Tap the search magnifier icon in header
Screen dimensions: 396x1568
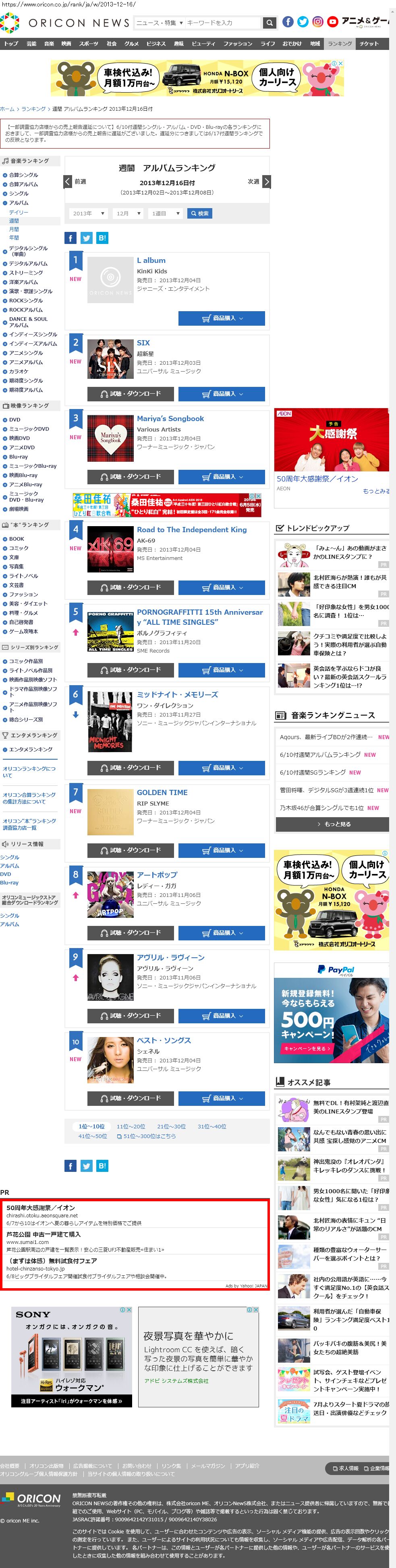click(x=269, y=23)
